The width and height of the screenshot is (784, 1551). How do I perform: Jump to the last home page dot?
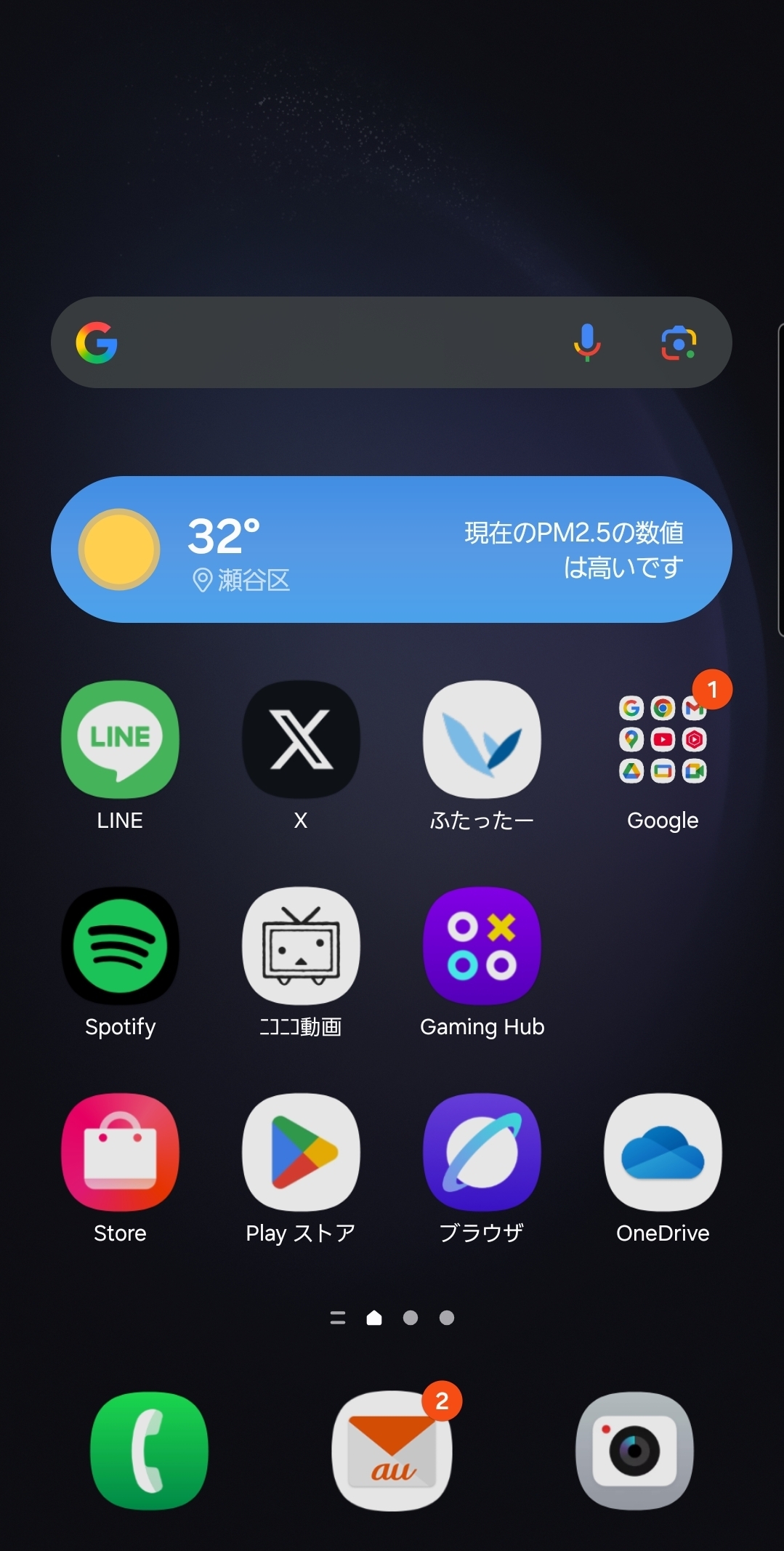[x=447, y=1318]
